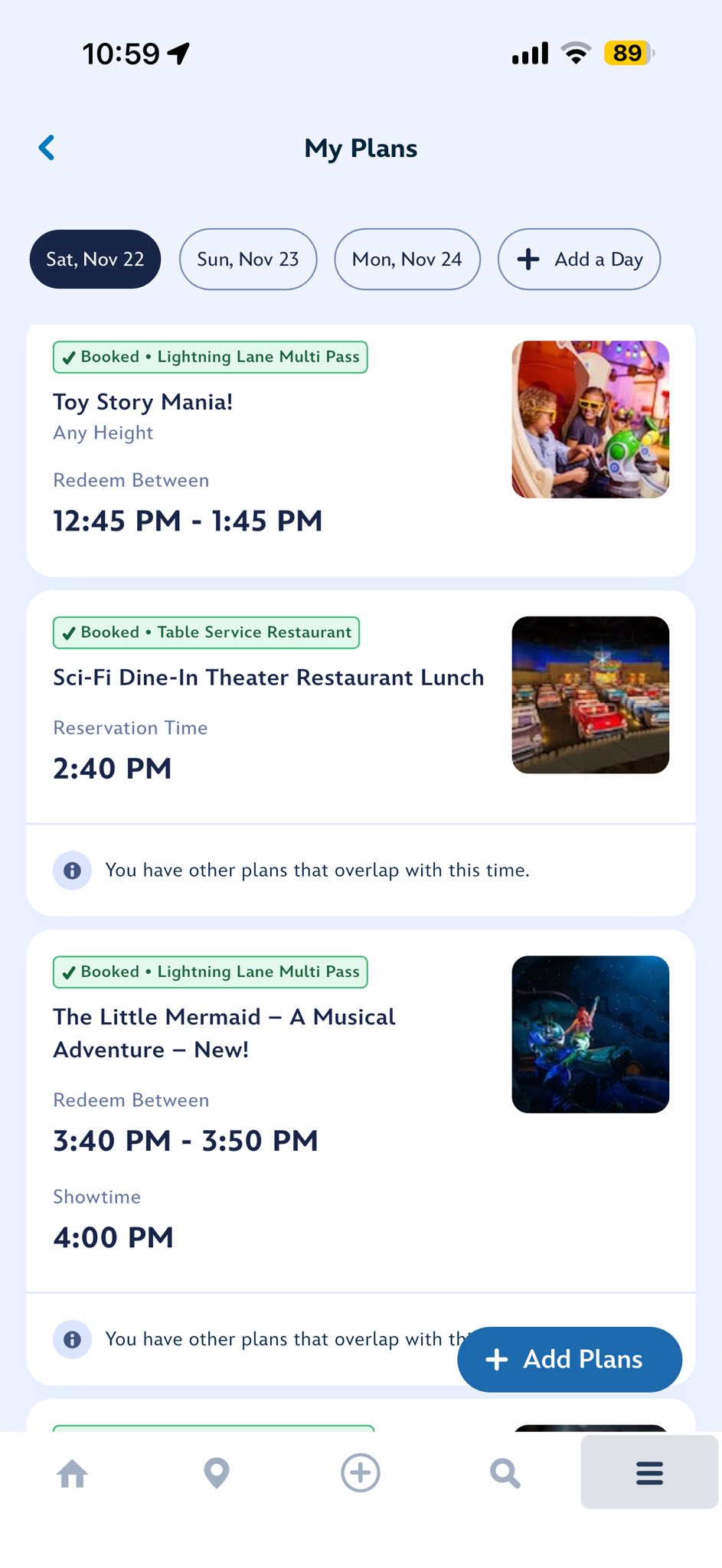The width and height of the screenshot is (722, 1568).
Task: Open the map pin tab
Action: click(x=217, y=1473)
